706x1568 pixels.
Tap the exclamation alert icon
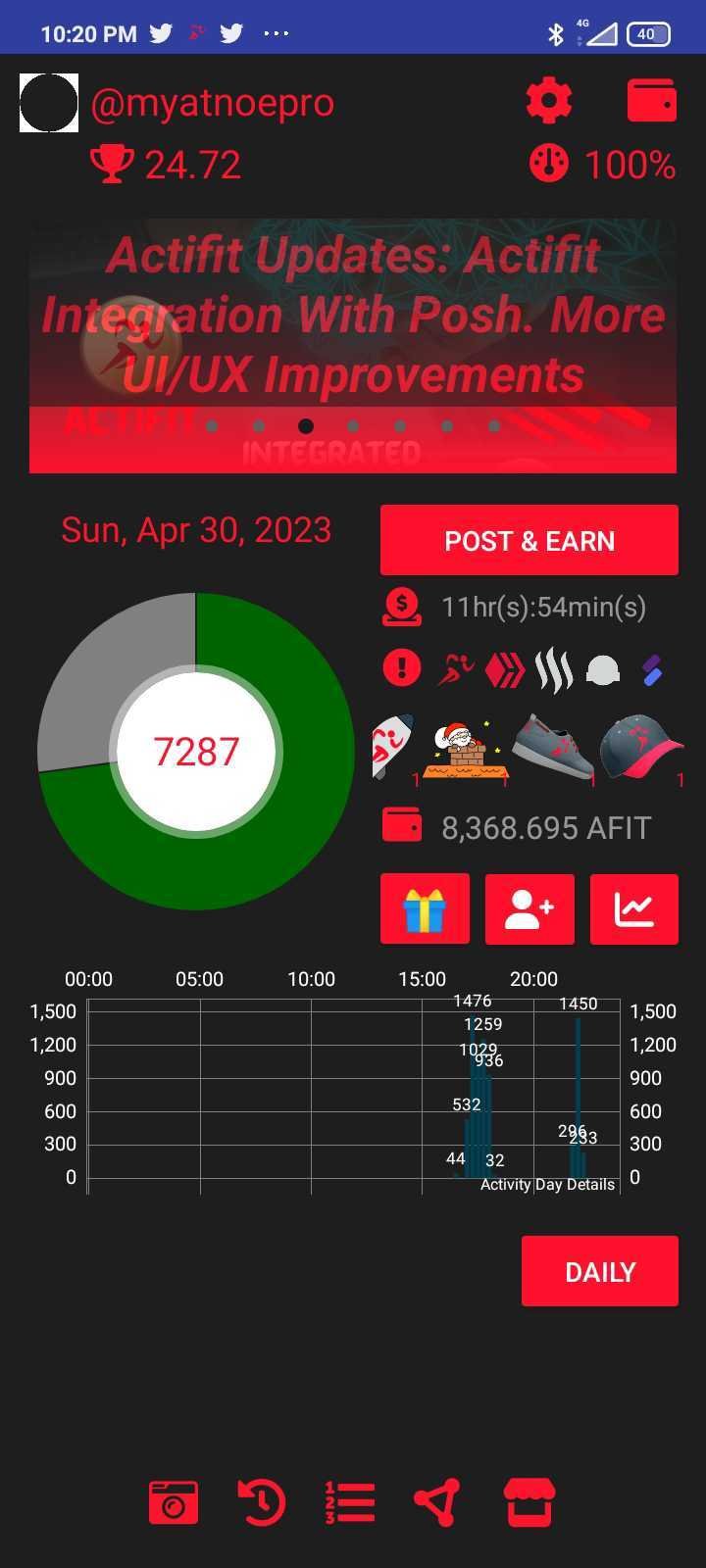(x=402, y=668)
